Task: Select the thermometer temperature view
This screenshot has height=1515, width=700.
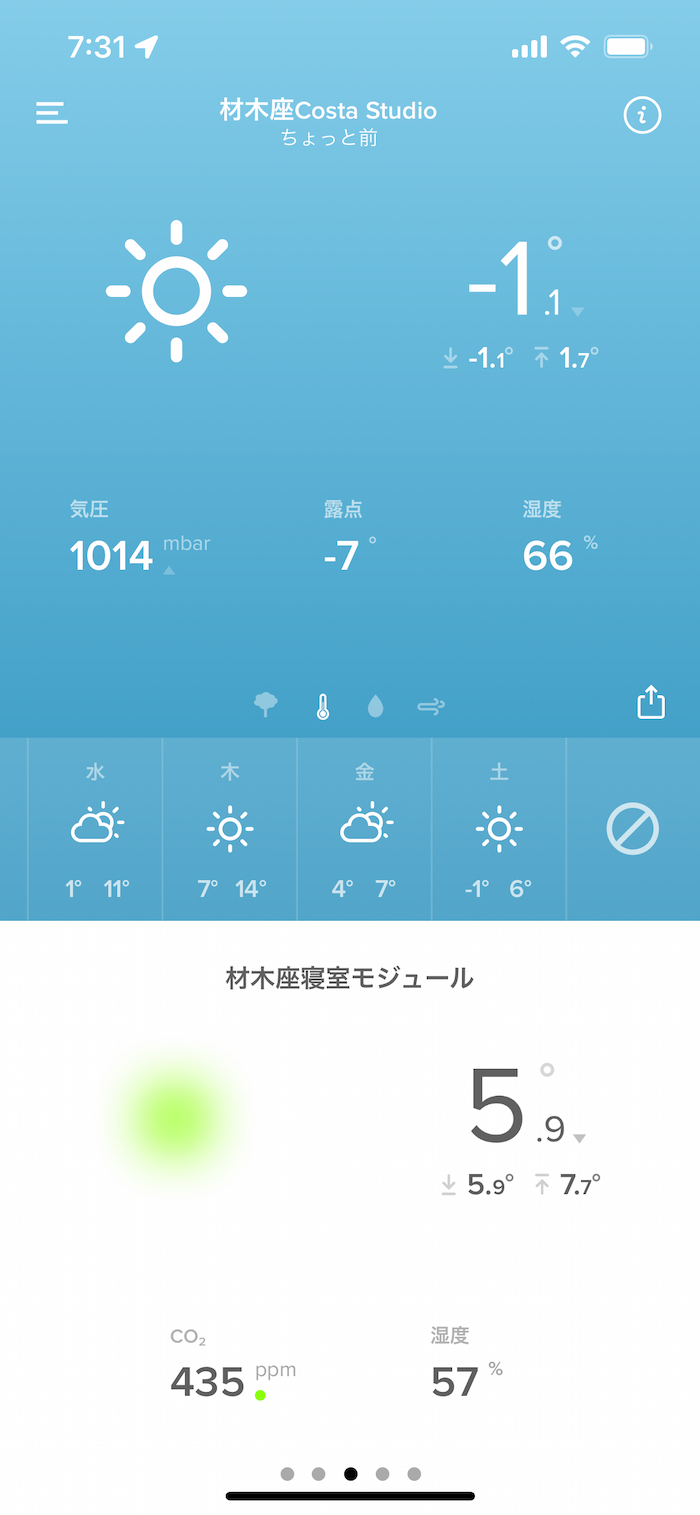Action: tap(322, 707)
